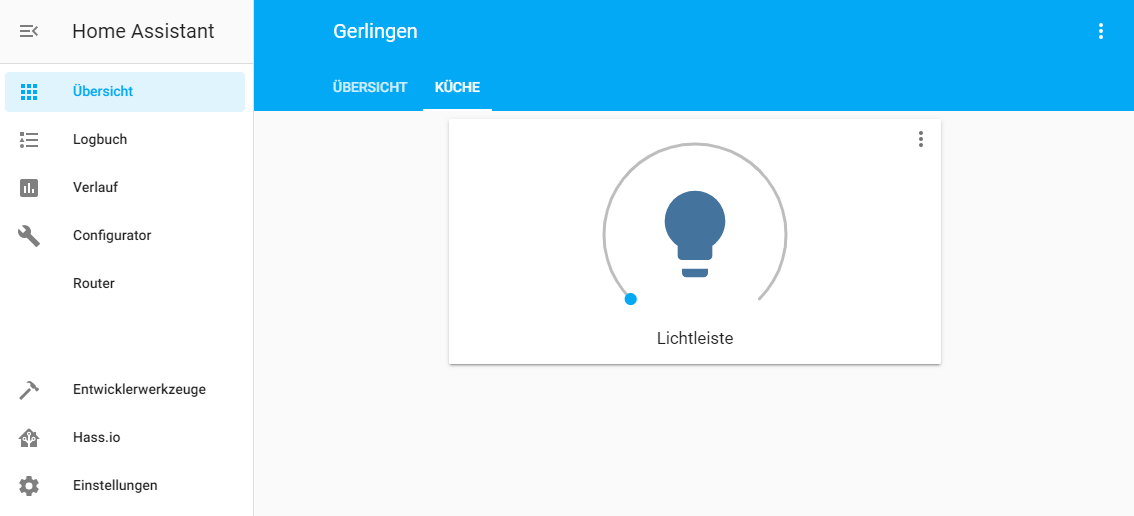
Task: Open the Configurator
Action: tap(112, 235)
